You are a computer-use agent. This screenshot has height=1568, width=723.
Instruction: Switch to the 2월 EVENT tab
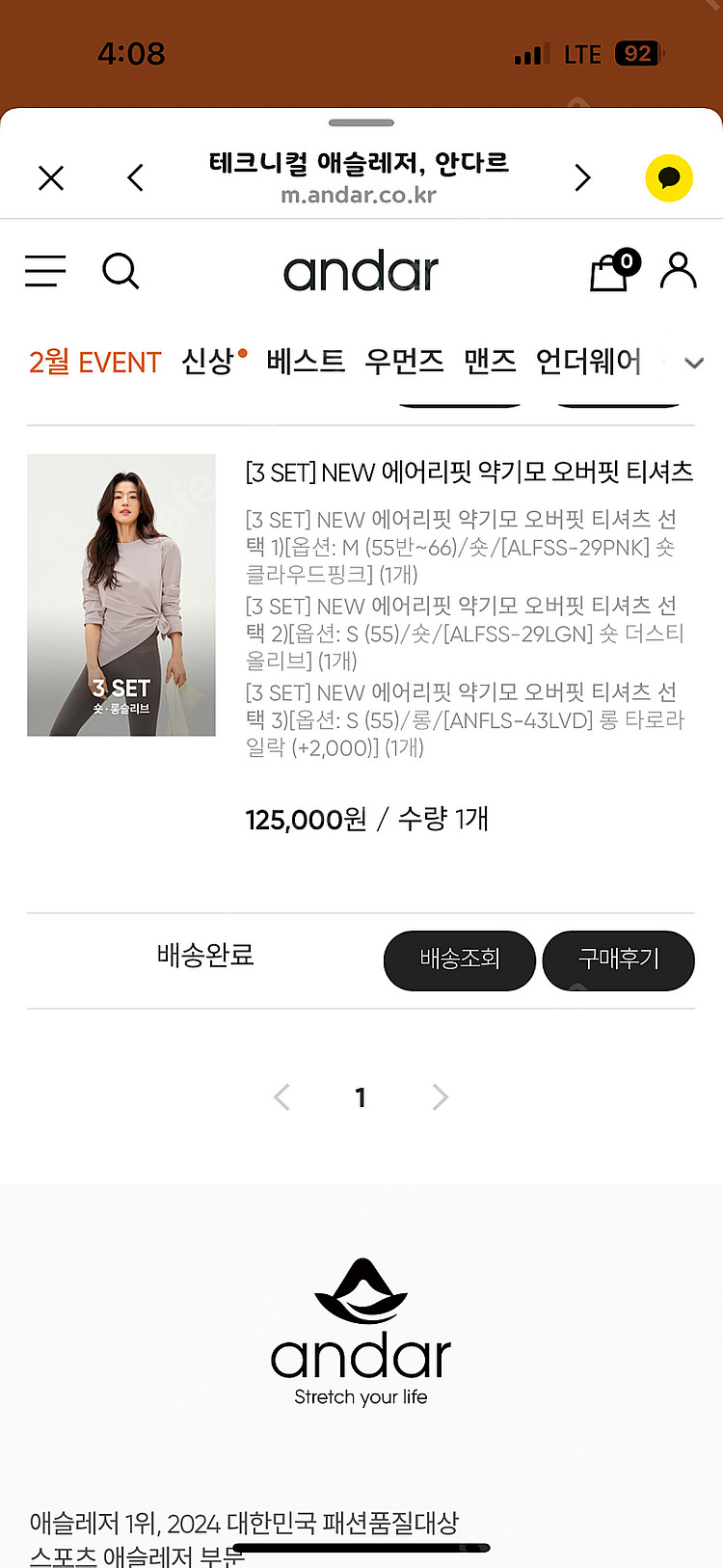94,363
